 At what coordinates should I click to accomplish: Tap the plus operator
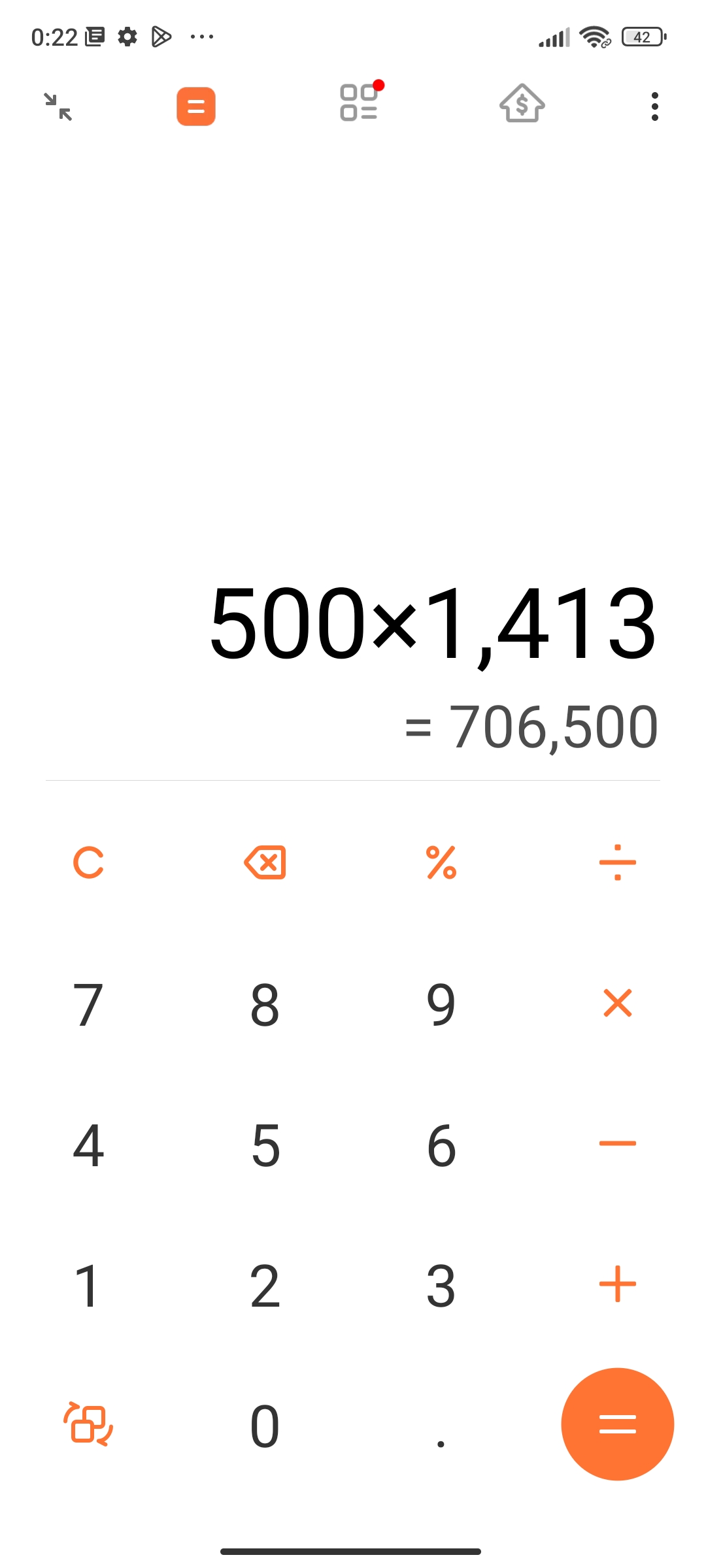coord(617,1284)
